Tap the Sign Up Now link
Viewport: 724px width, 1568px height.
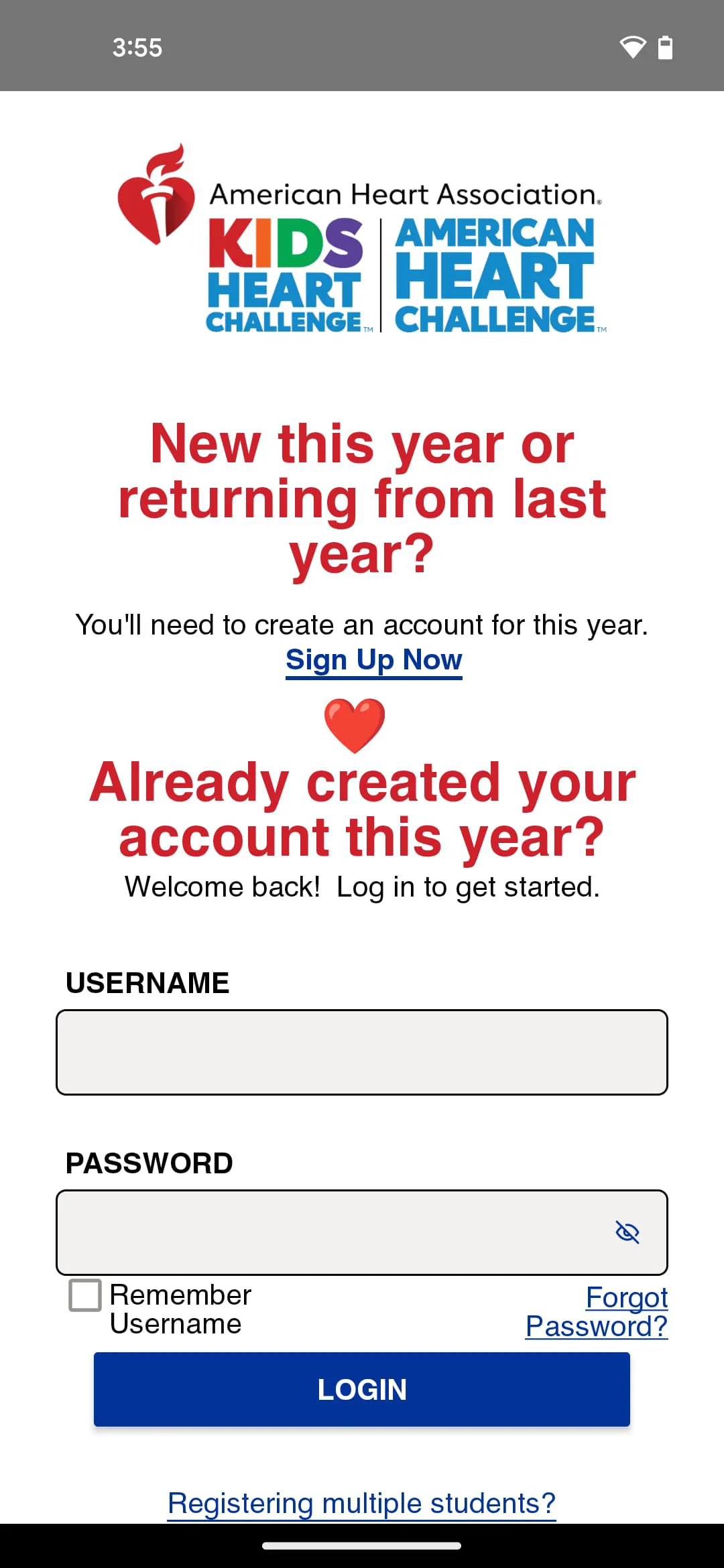pos(373,660)
